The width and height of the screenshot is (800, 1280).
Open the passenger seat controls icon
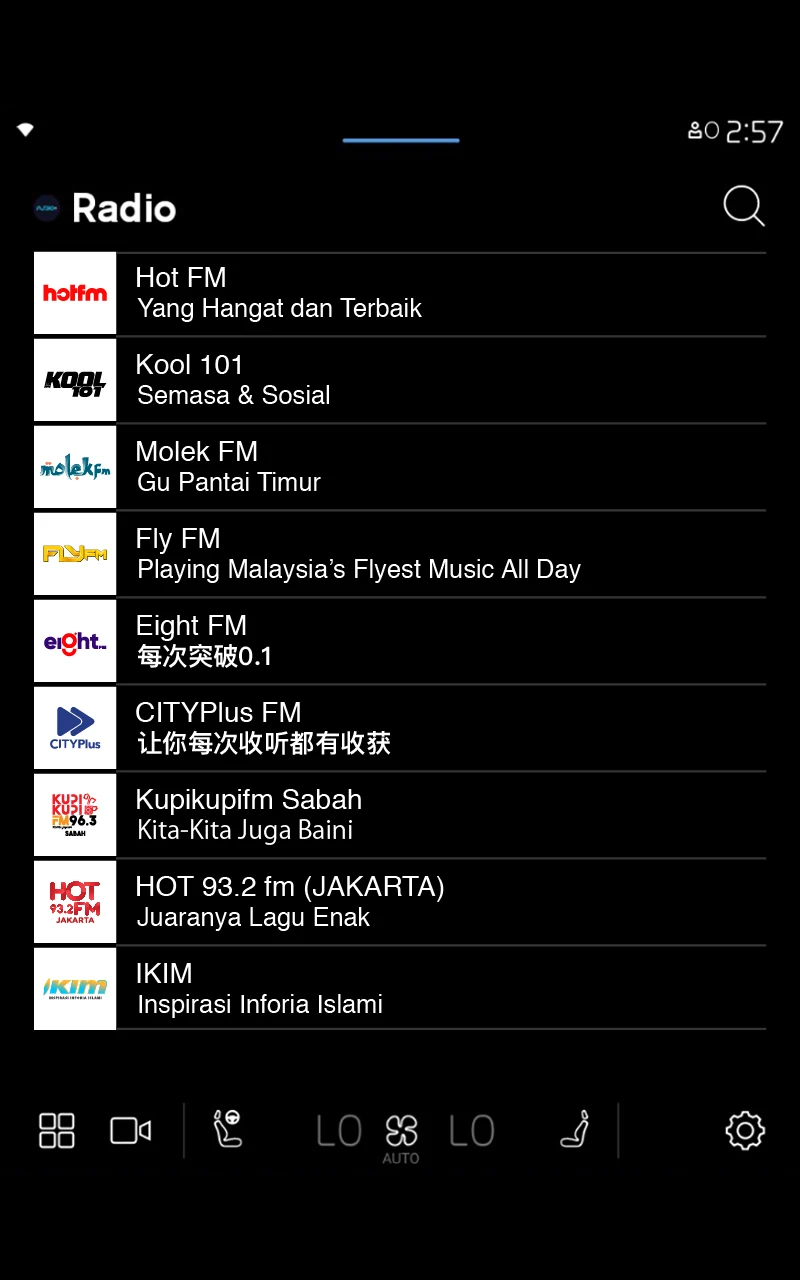point(575,1130)
